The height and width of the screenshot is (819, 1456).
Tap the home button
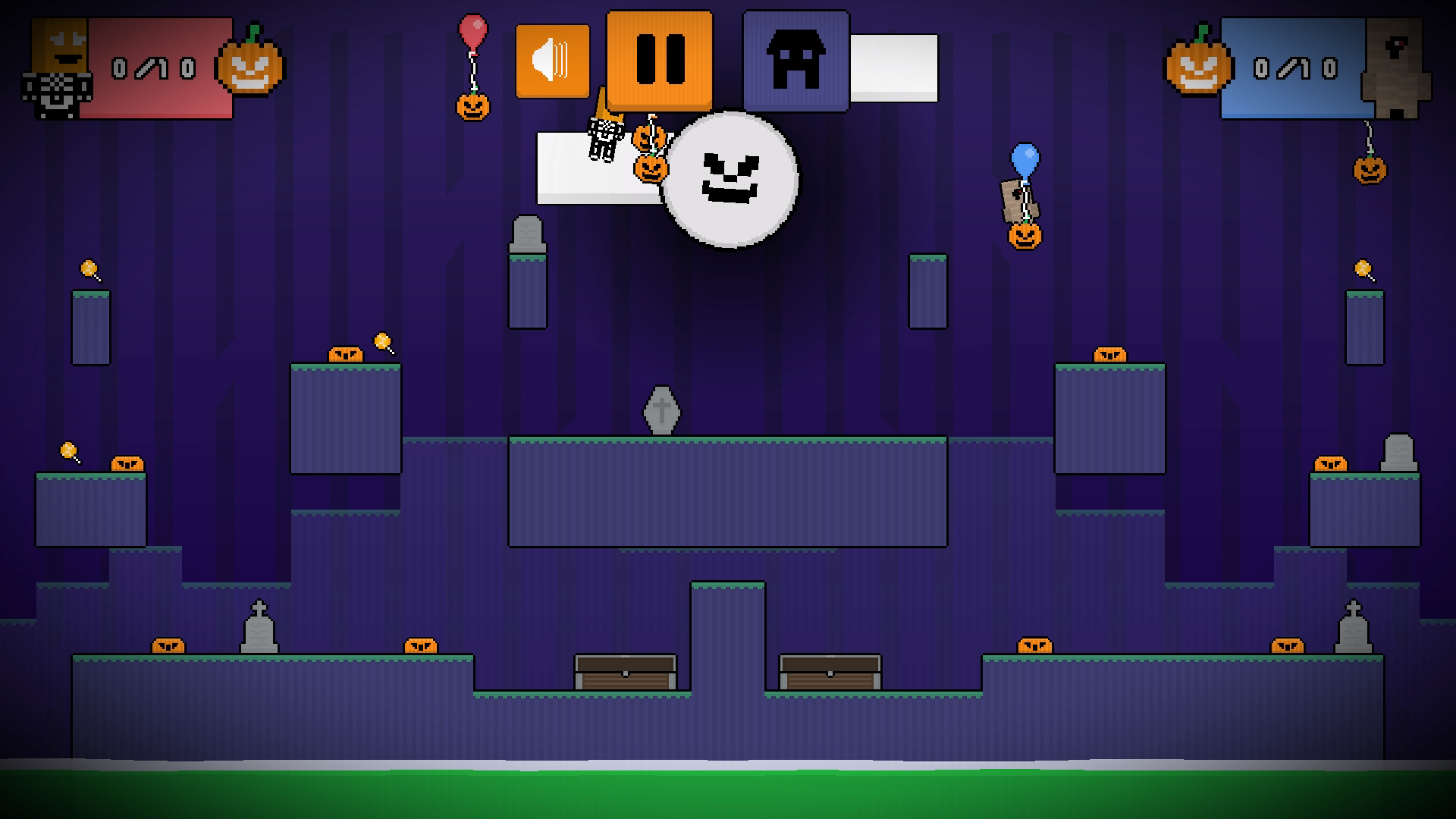[x=795, y=61]
